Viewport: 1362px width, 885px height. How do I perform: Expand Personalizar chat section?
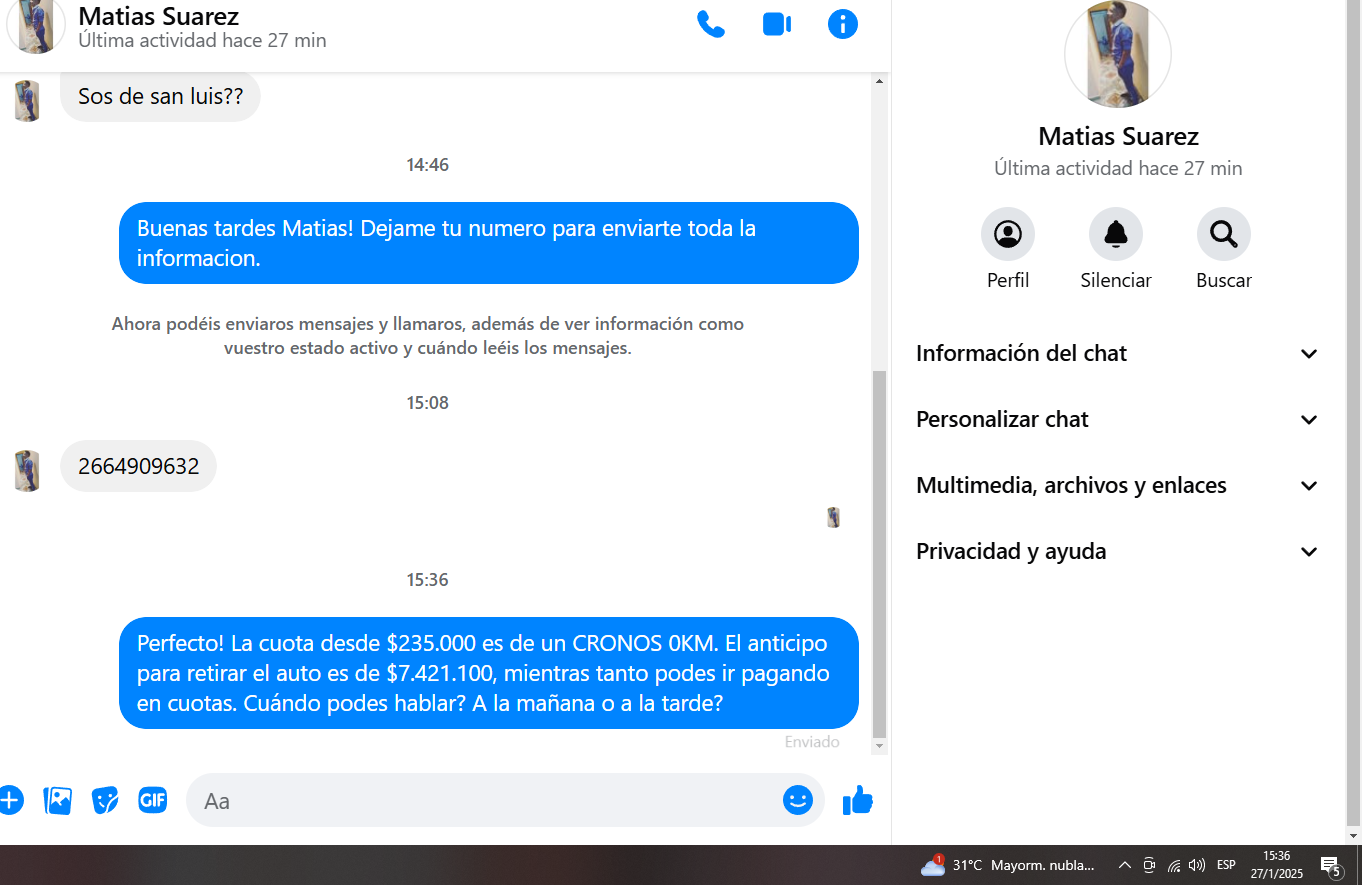tap(1117, 420)
